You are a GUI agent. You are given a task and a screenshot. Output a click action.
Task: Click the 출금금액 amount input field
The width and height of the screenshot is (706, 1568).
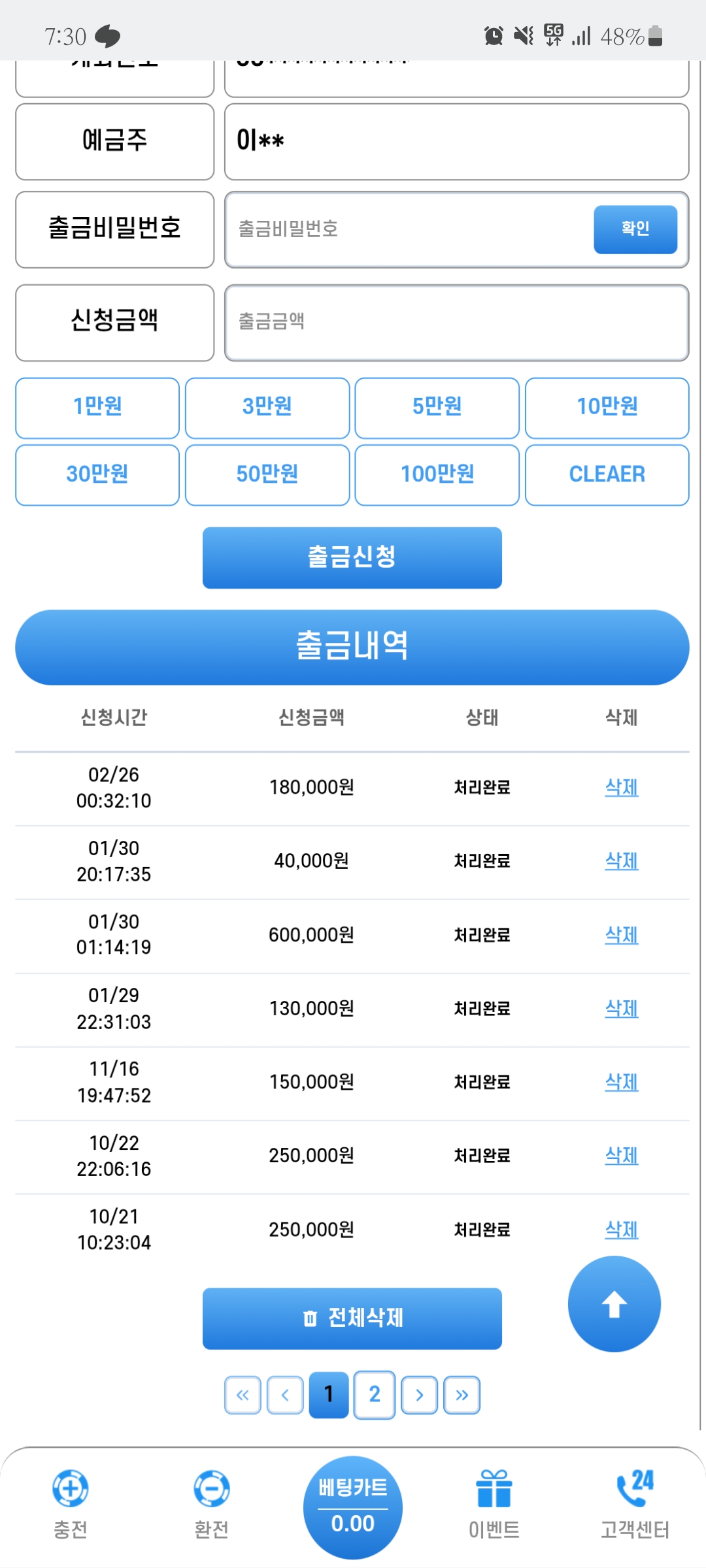[x=456, y=323]
